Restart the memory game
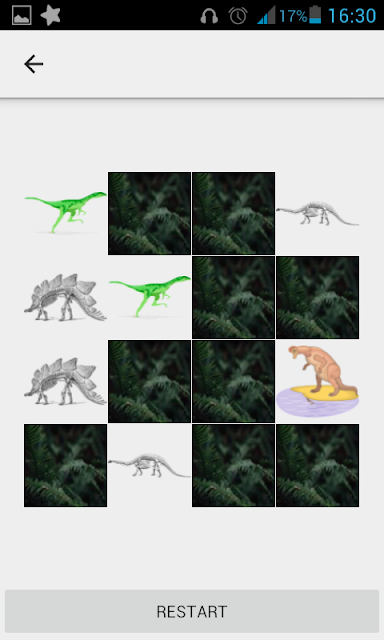The image size is (384, 640). point(192,611)
